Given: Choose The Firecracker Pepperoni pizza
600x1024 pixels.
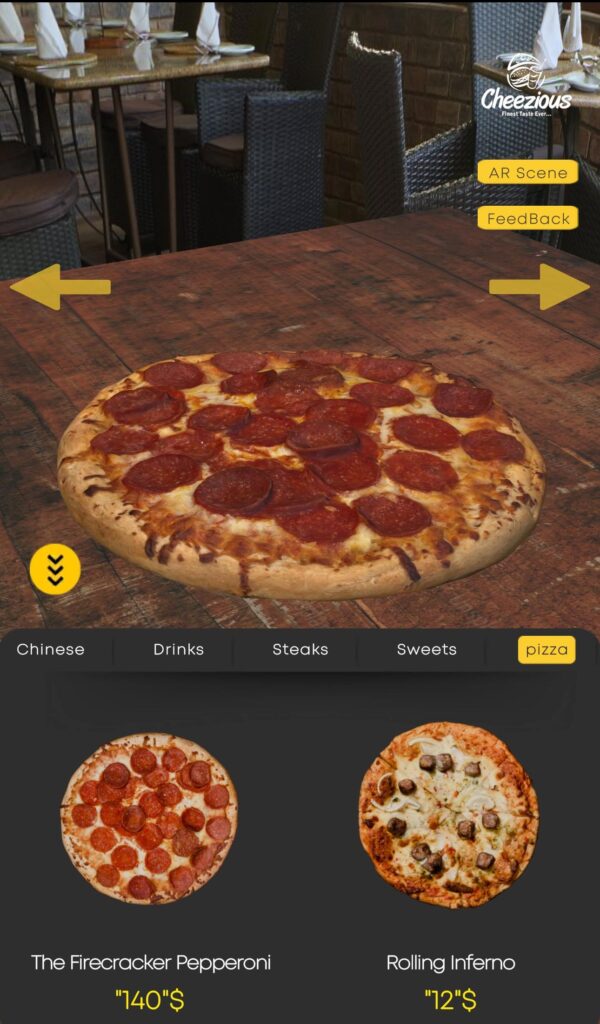Looking at the screenshot, I should (149, 817).
